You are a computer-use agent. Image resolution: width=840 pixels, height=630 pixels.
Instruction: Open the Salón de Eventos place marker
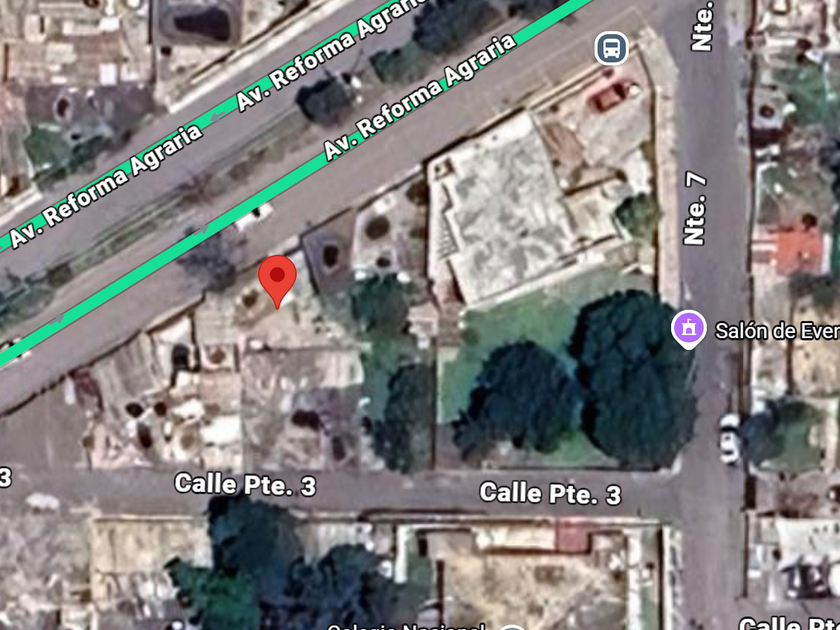point(688,329)
